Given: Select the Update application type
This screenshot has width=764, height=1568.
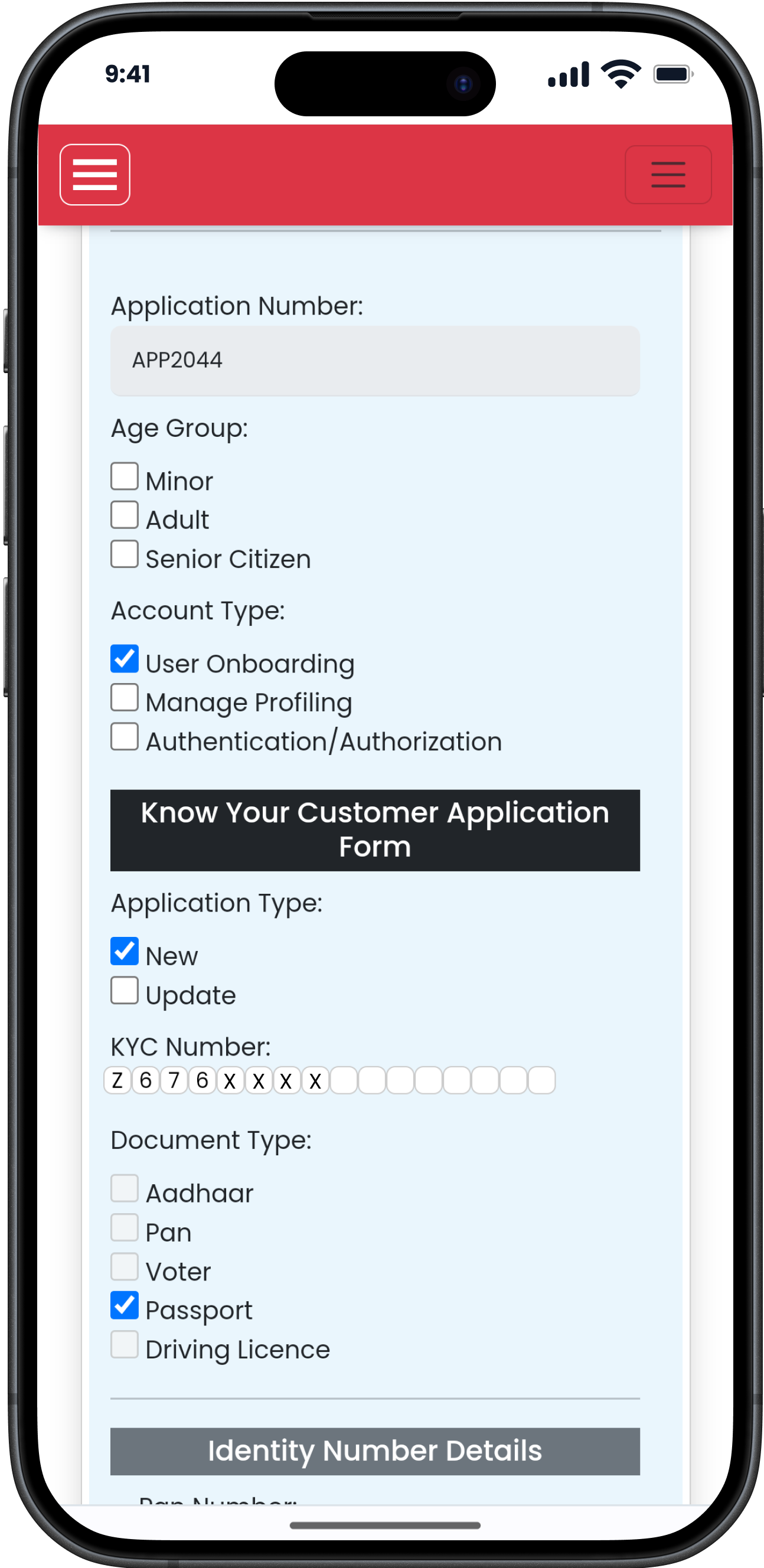Looking at the screenshot, I should [124, 991].
